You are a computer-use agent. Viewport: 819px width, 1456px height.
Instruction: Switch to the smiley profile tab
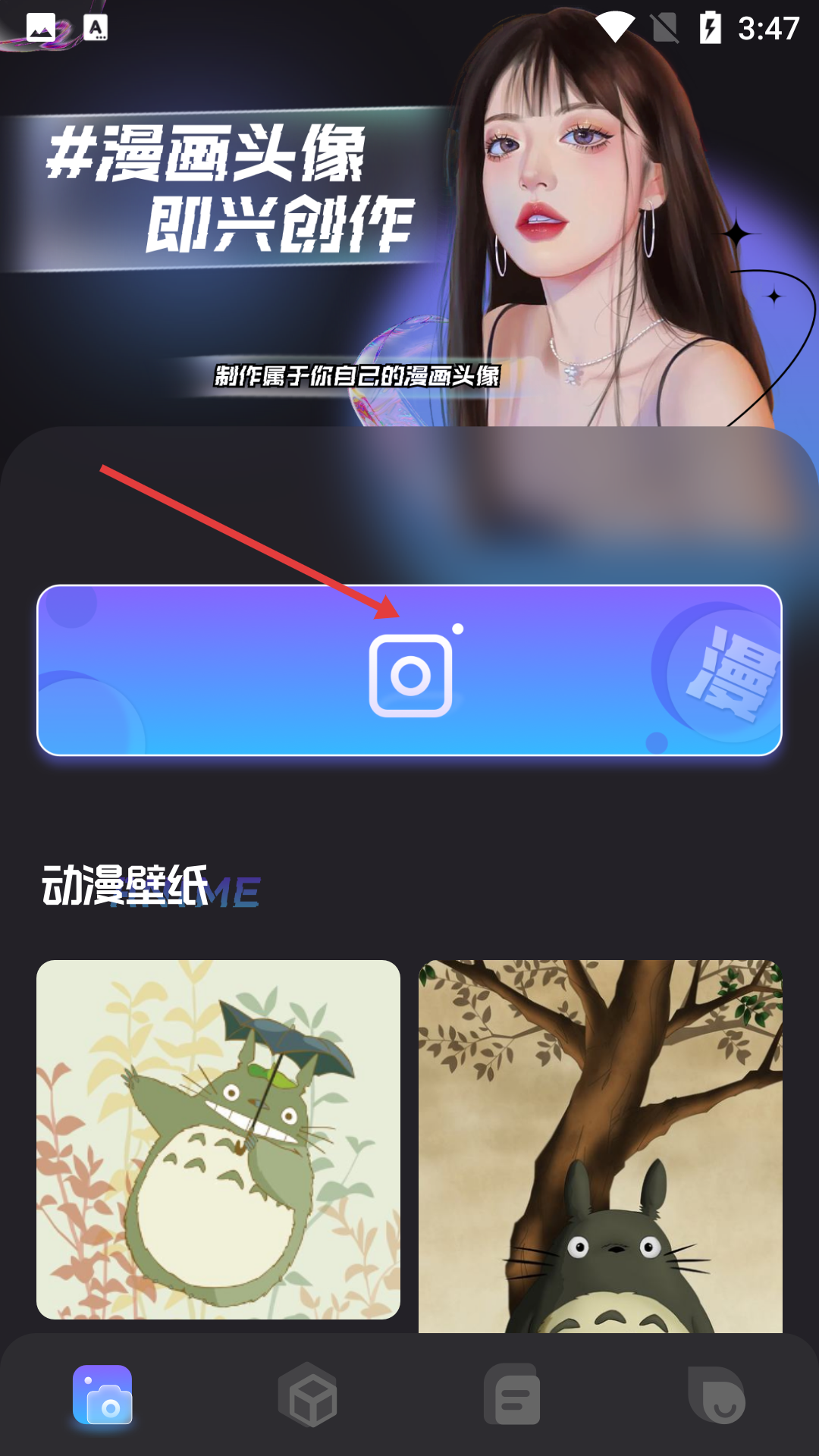click(x=717, y=1395)
